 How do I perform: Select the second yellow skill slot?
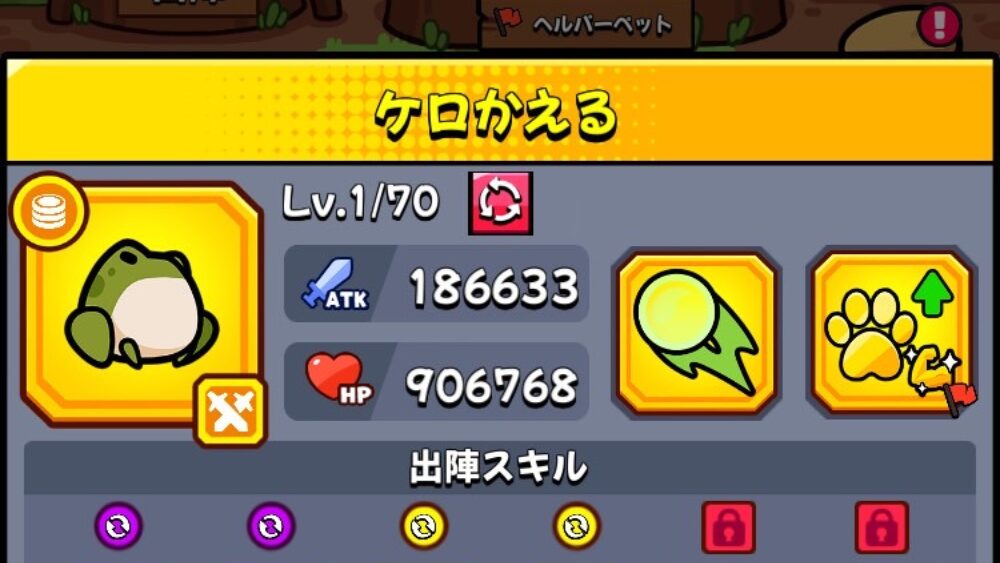(x=577, y=525)
